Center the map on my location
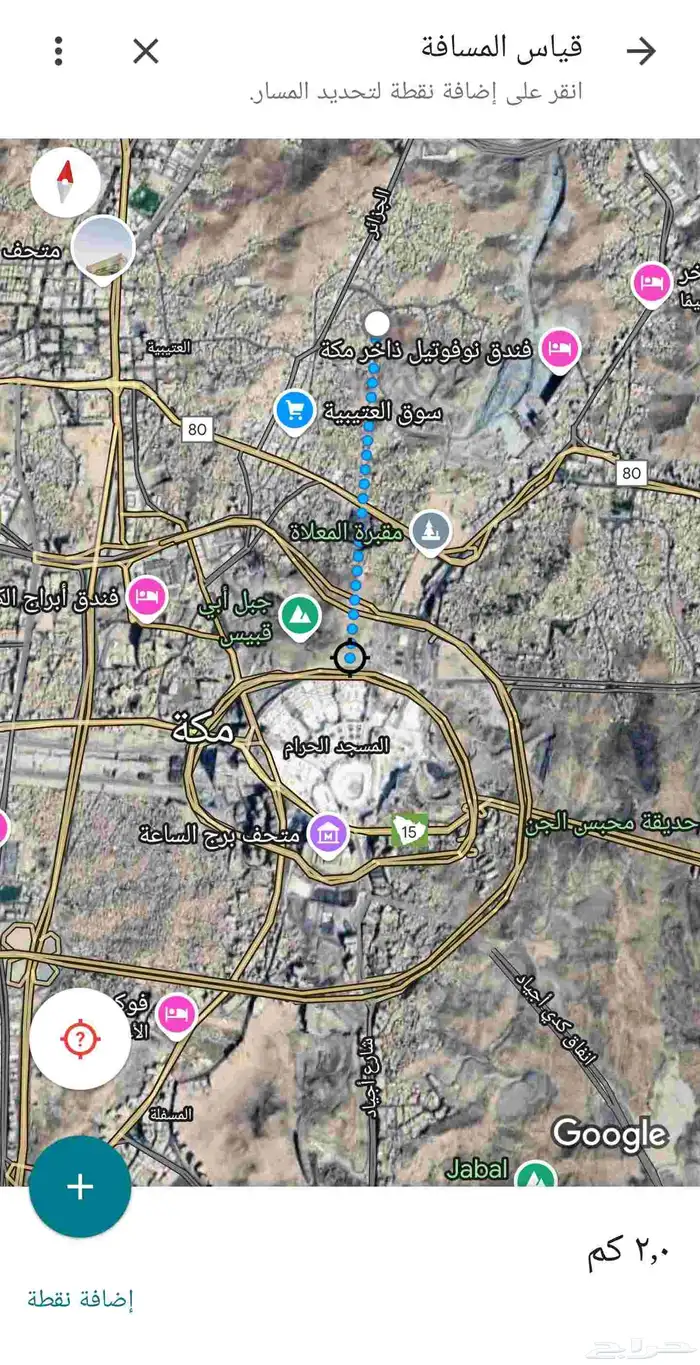The height and width of the screenshot is (1365, 700). click(80, 1039)
